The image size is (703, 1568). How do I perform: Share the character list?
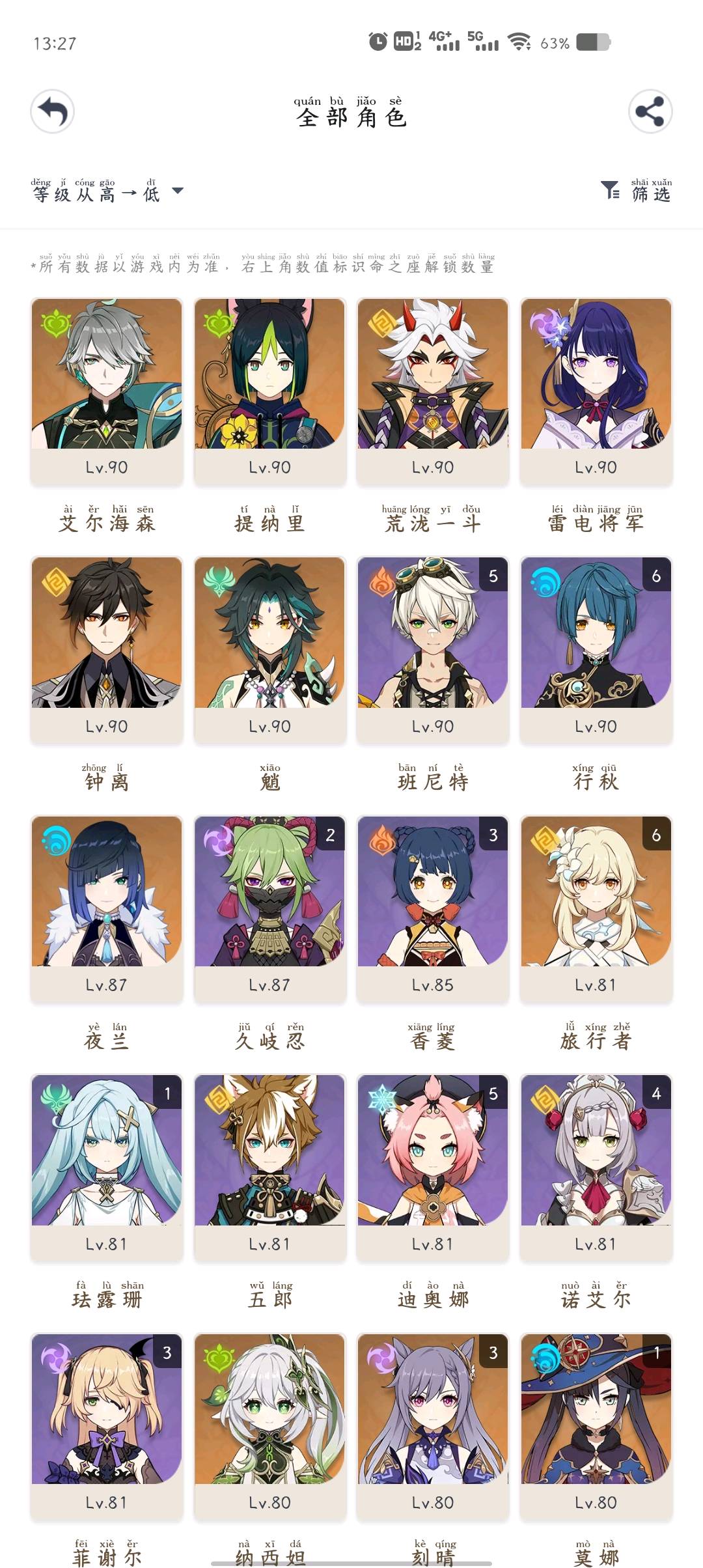(x=650, y=111)
